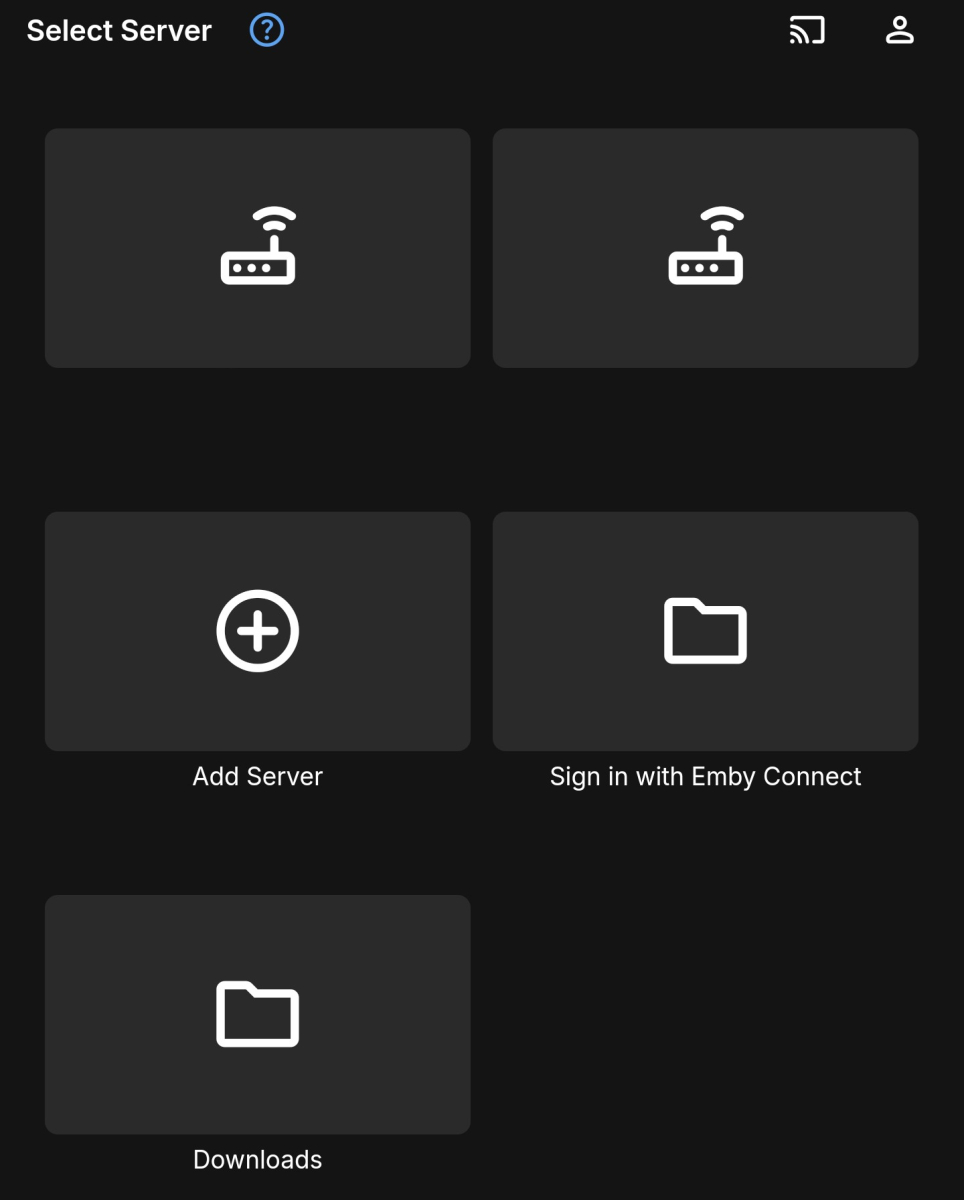Viewport: 964px width, 1200px height.
Task: Select the second server router icon
Action: coord(705,247)
